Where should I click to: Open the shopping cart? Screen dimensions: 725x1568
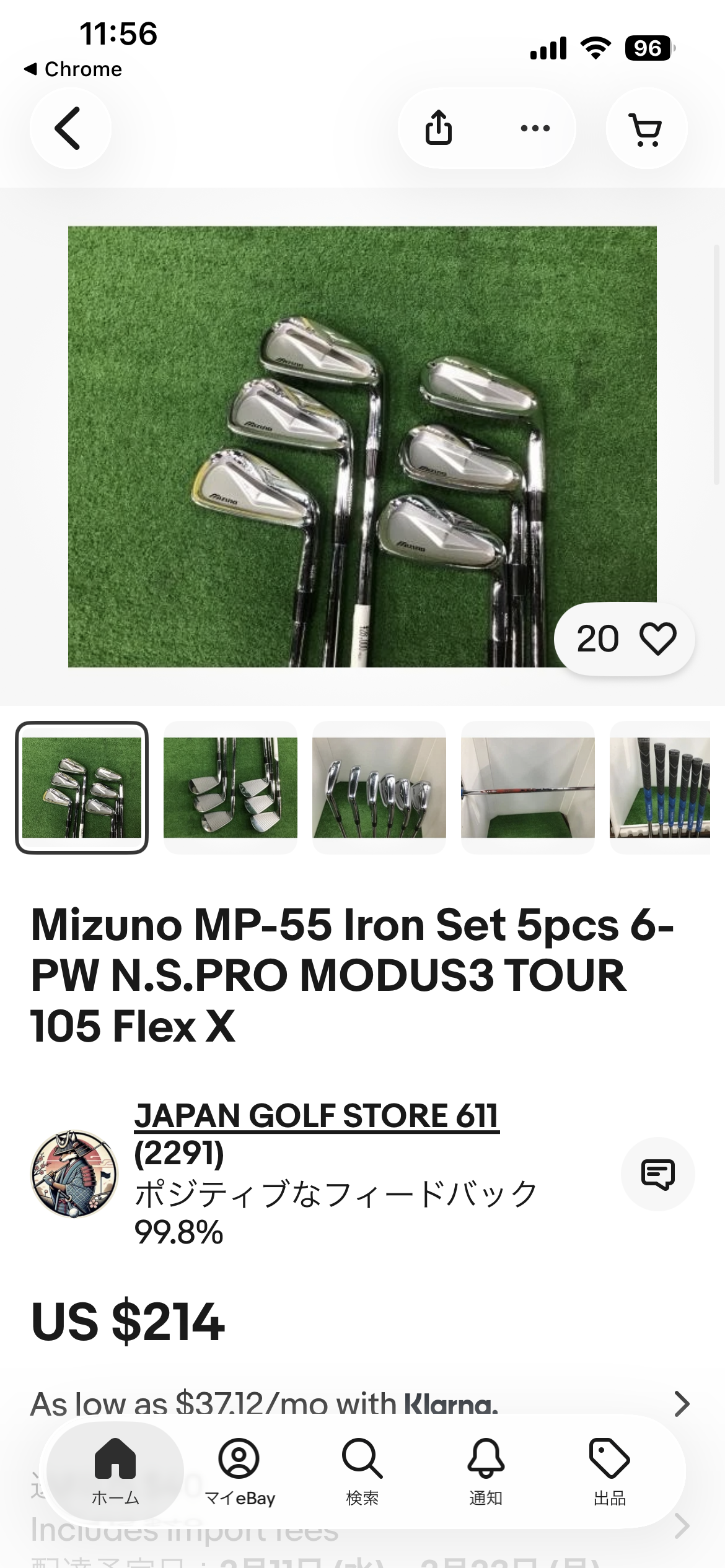(x=646, y=128)
